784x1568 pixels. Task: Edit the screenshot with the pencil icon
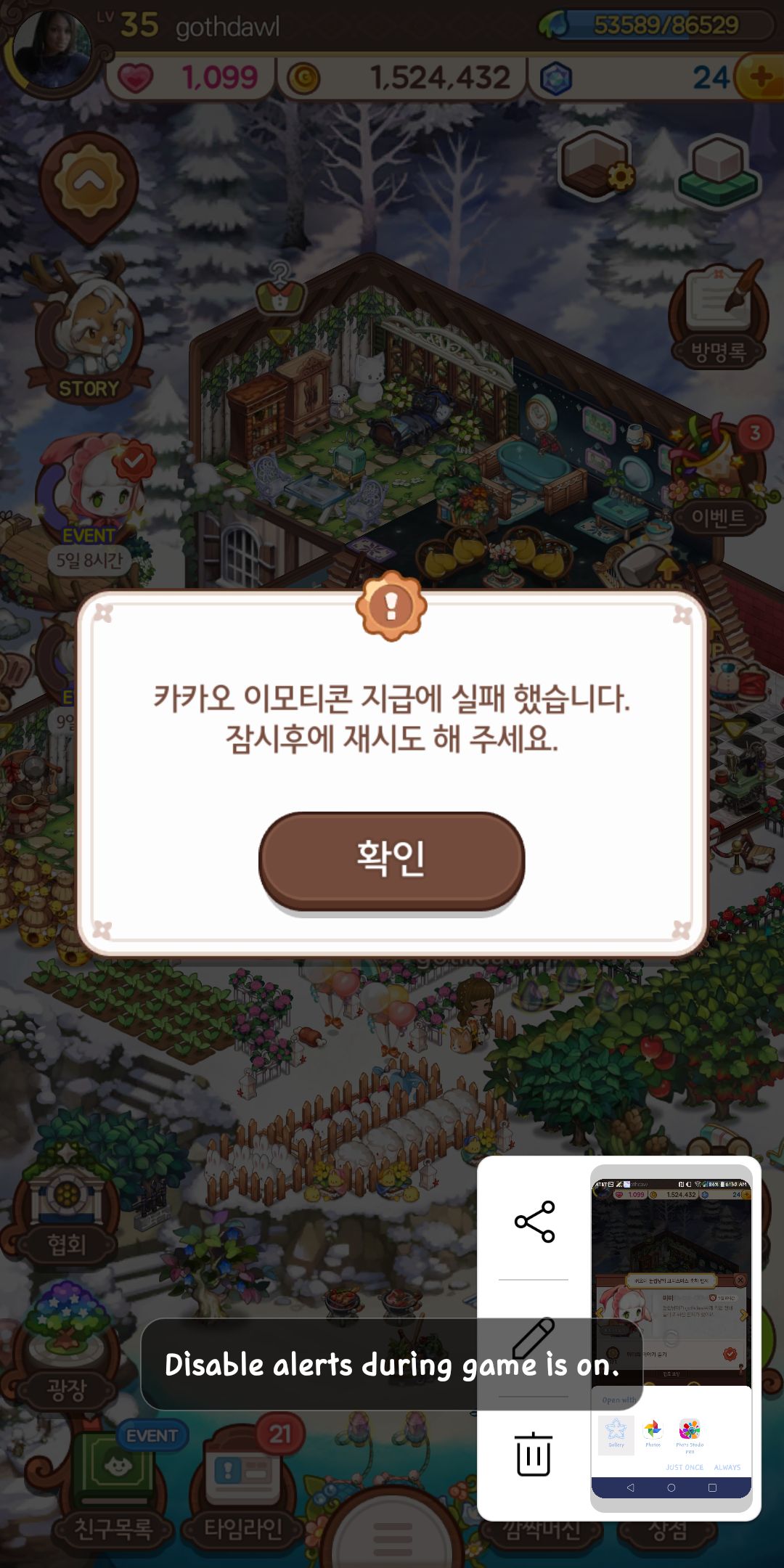pyautogui.click(x=534, y=1338)
